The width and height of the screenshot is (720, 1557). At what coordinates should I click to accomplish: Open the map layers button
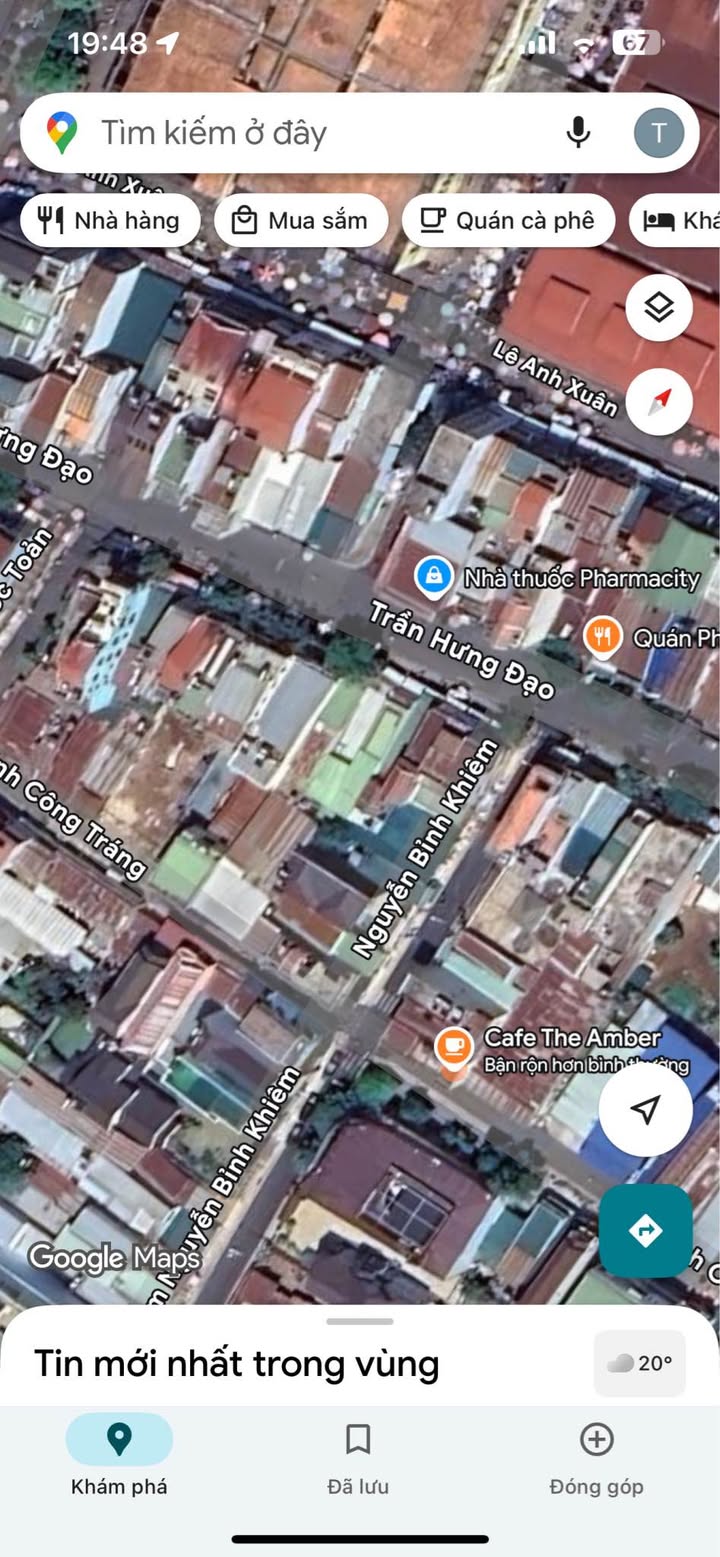(x=659, y=308)
